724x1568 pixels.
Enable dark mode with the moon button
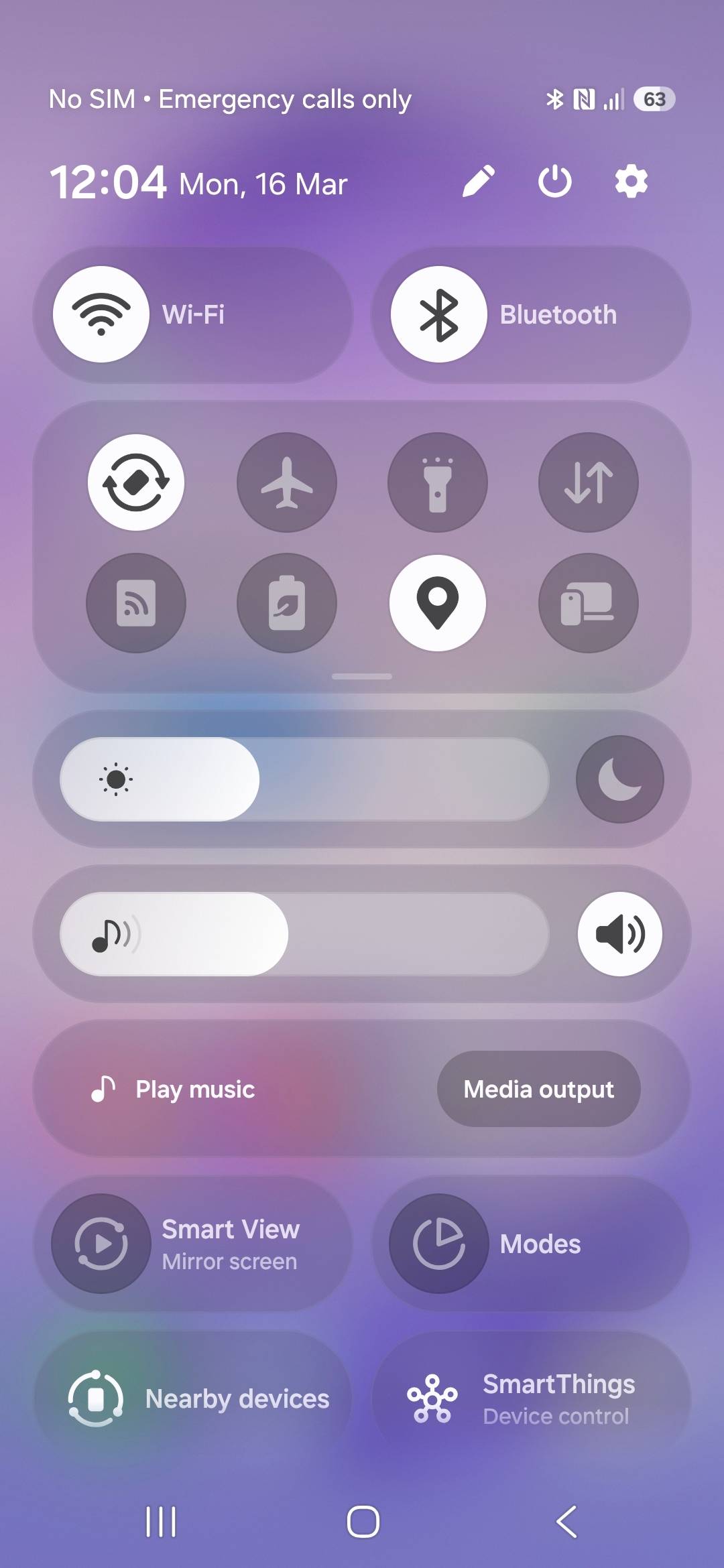[x=620, y=779]
